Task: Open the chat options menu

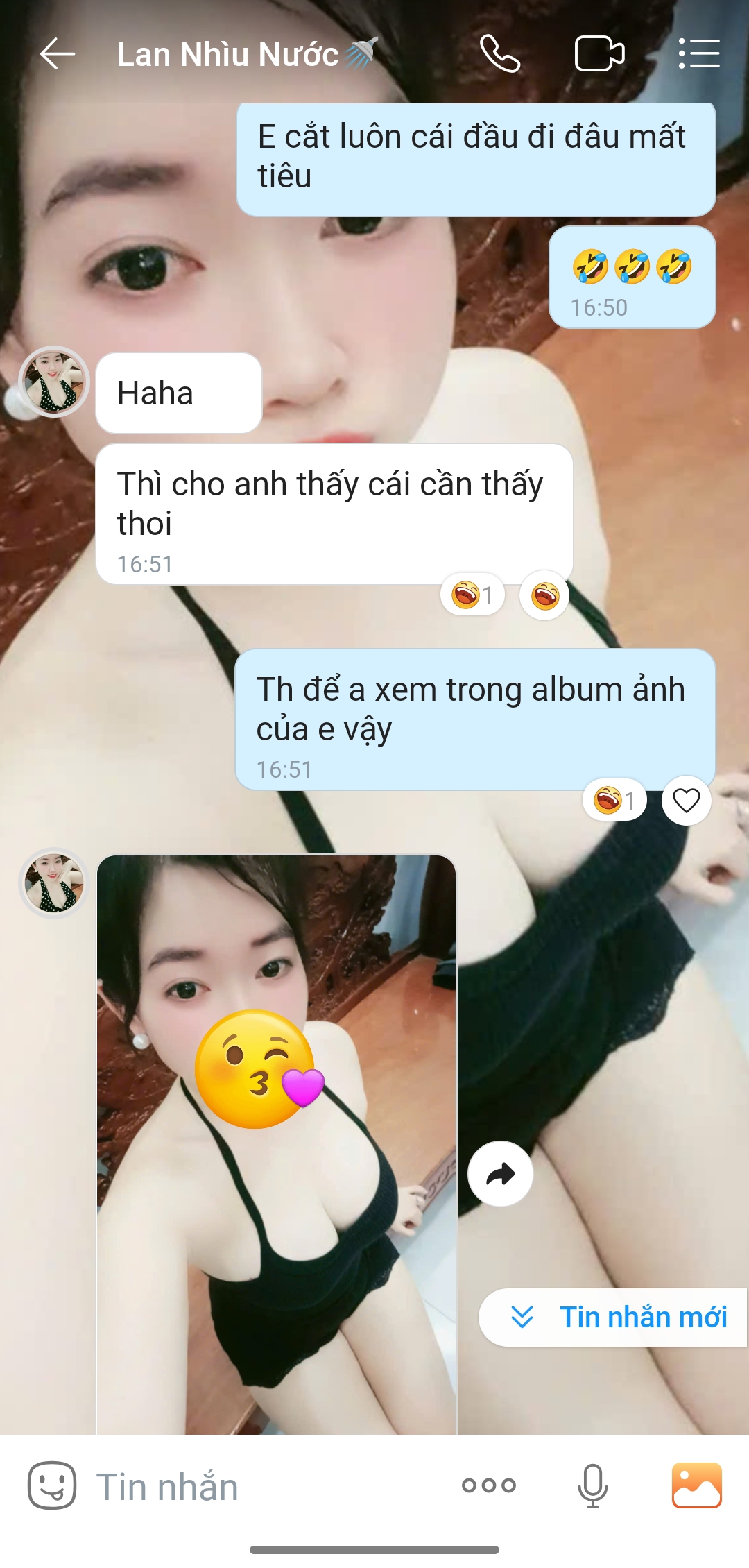Action: click(698, 54)
